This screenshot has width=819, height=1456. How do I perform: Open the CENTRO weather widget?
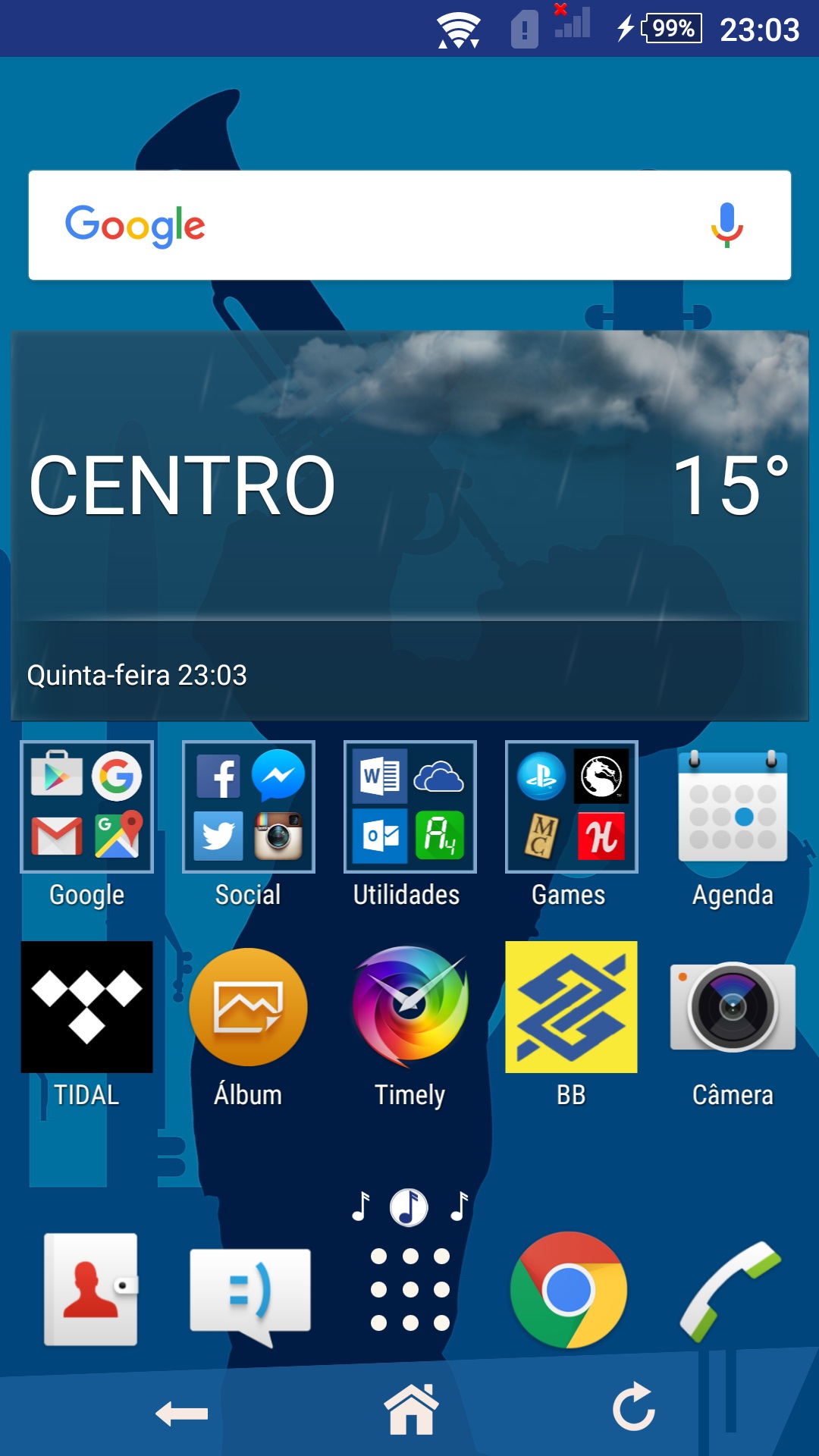click(x=409, y=523)
